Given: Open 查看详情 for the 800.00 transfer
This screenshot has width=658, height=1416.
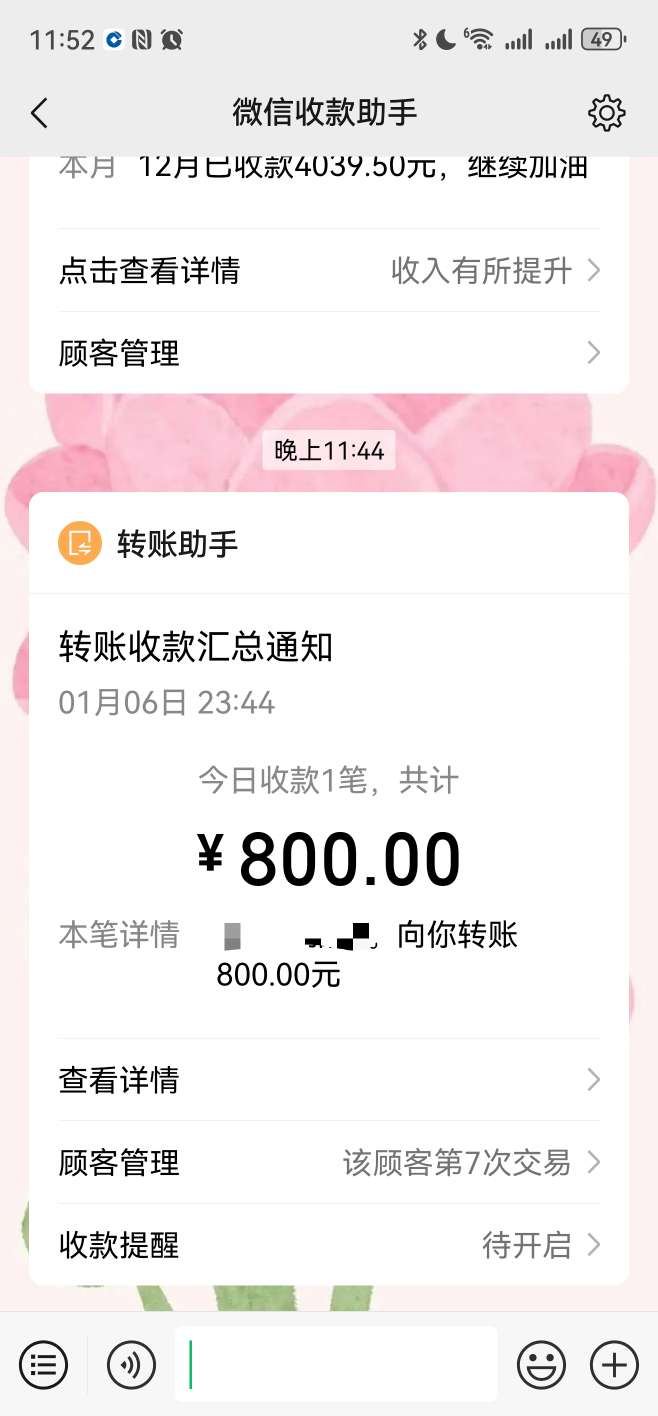Looking at the screenshot, I should click(x=329, y=1080).
